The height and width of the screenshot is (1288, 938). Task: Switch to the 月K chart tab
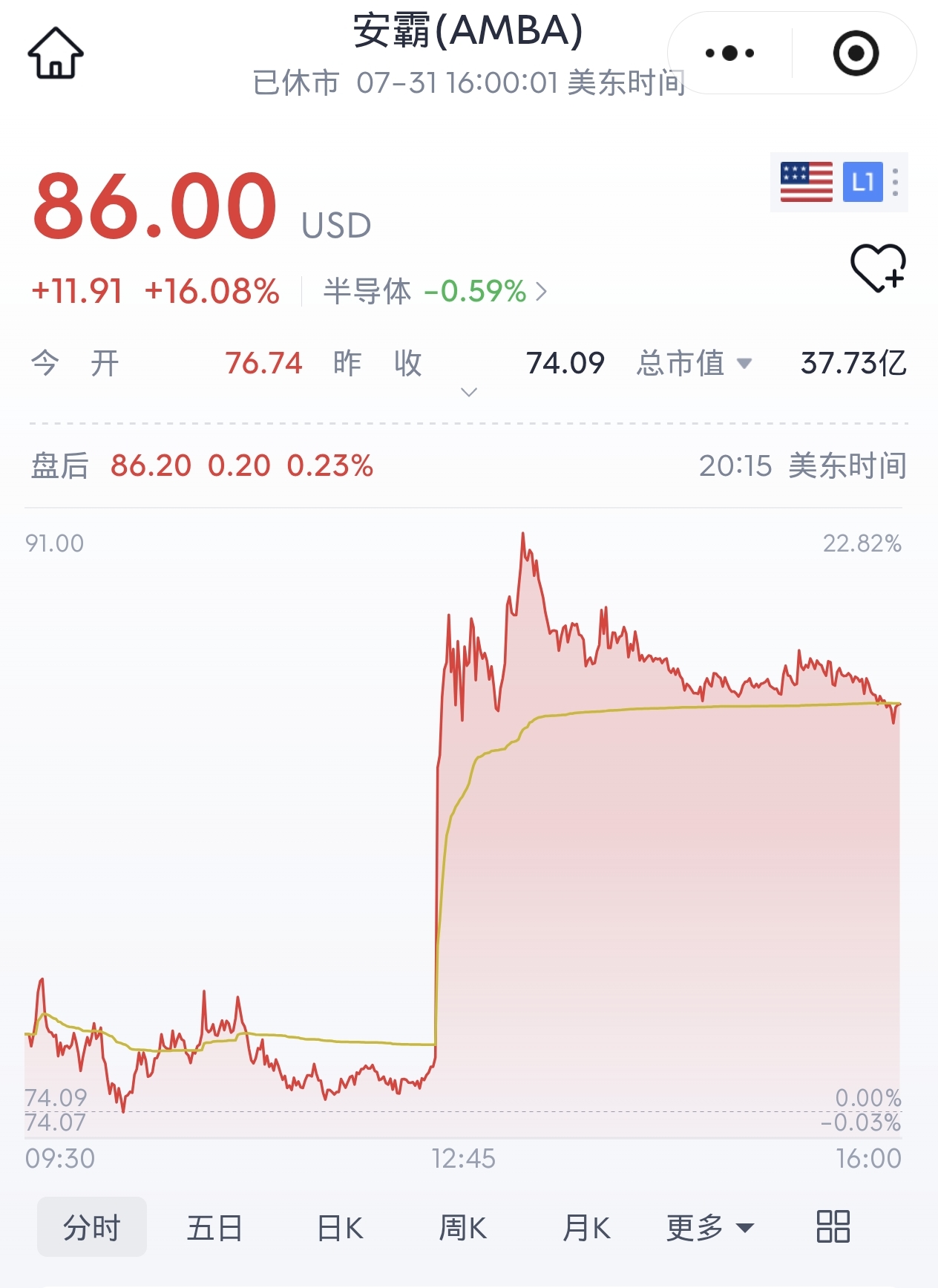tap(586, 1228)
